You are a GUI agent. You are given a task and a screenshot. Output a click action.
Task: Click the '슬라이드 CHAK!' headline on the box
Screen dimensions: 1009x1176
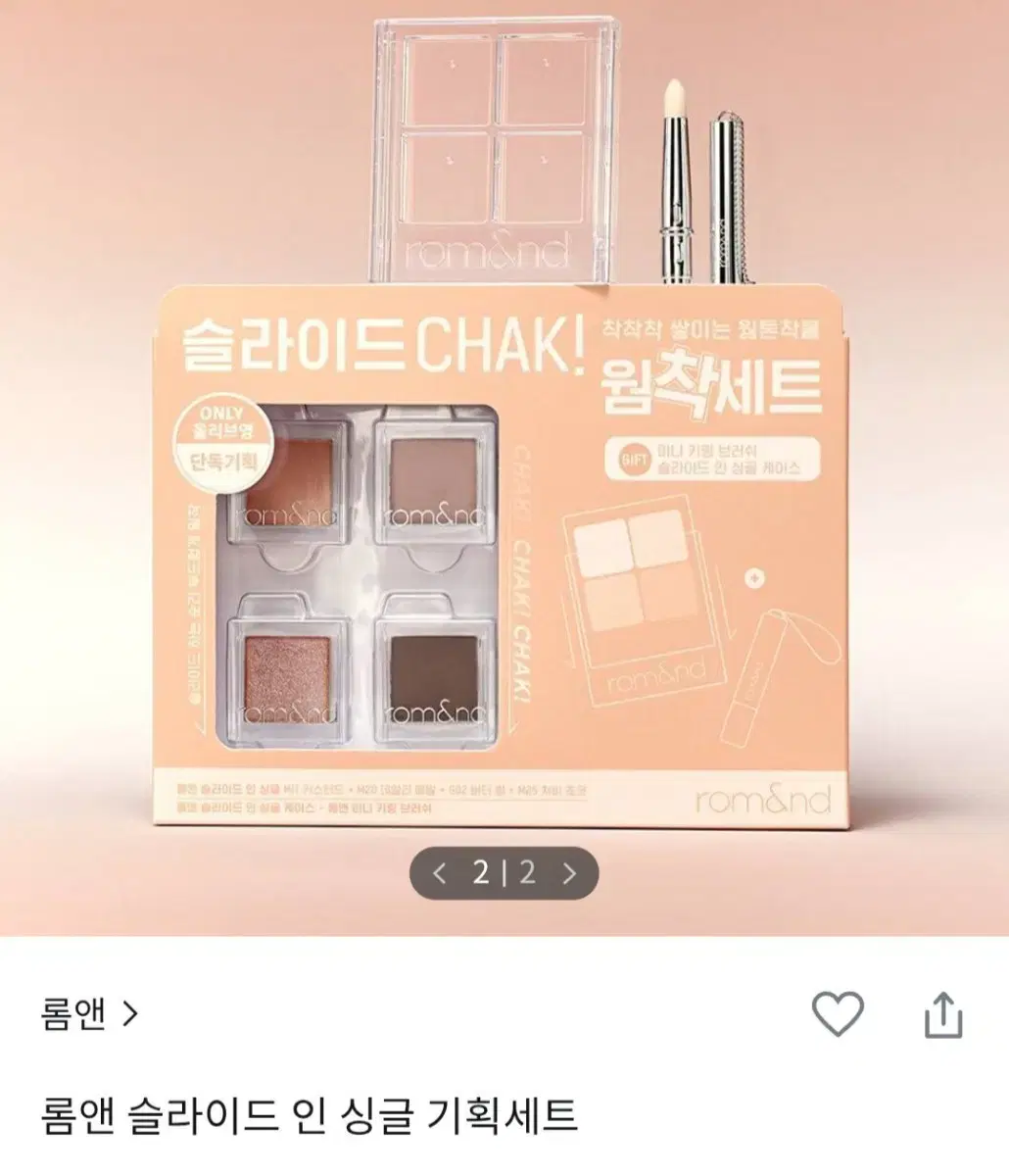coord(372,338)
